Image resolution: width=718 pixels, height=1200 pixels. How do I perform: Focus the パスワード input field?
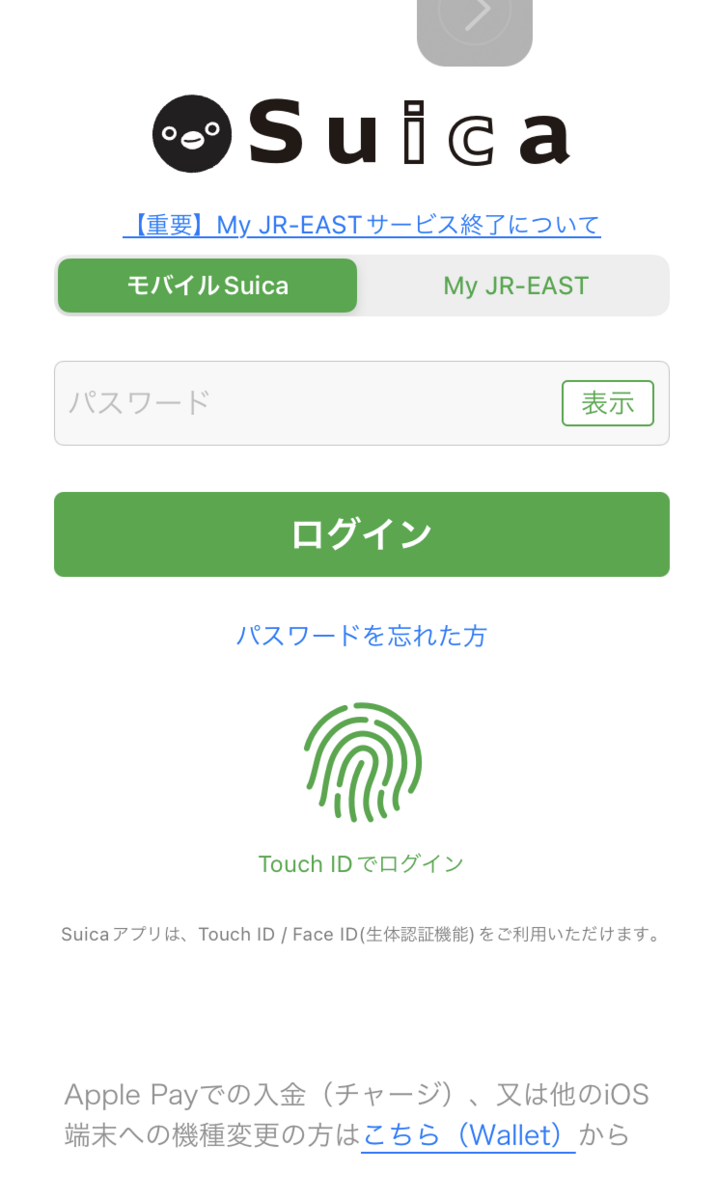(305, 403)
